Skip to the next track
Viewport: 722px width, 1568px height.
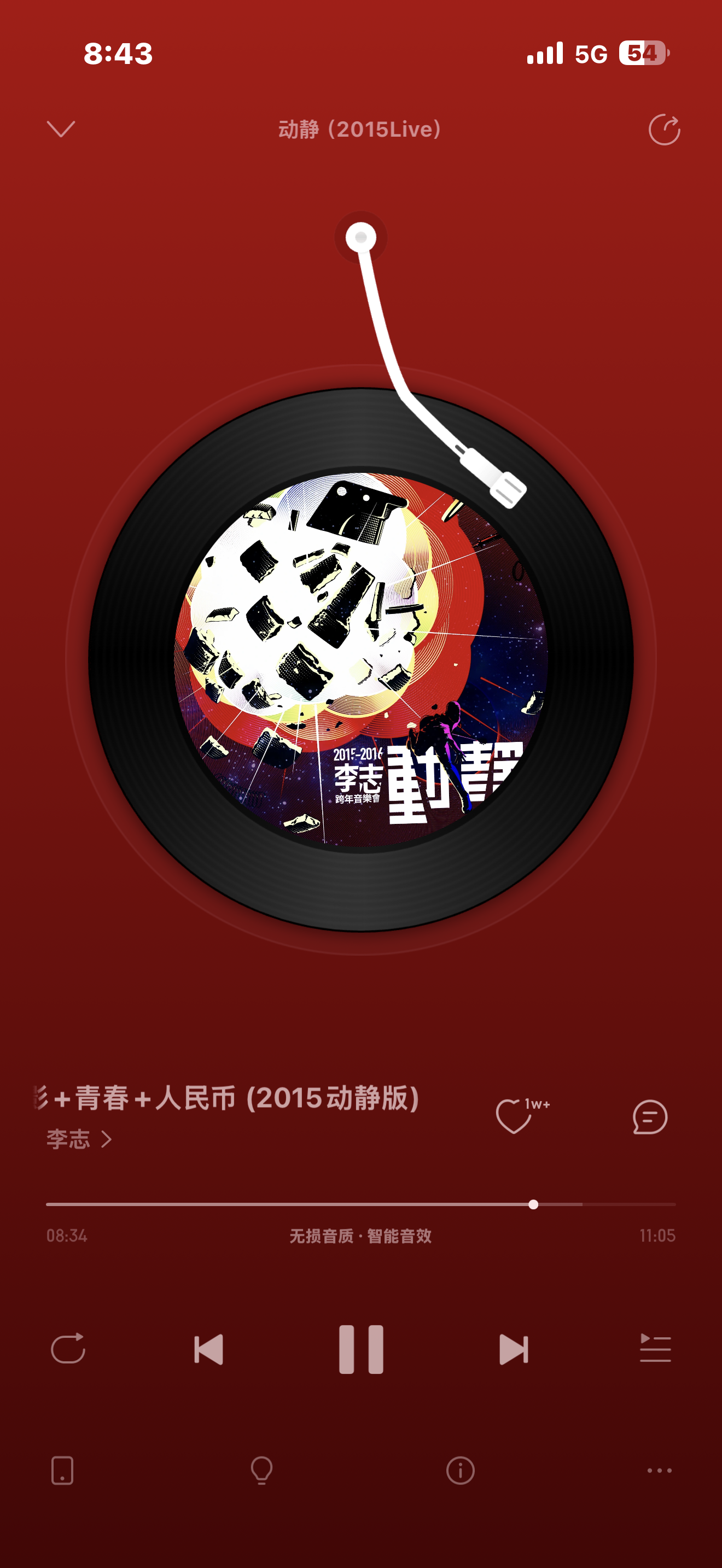point(513,1349)
